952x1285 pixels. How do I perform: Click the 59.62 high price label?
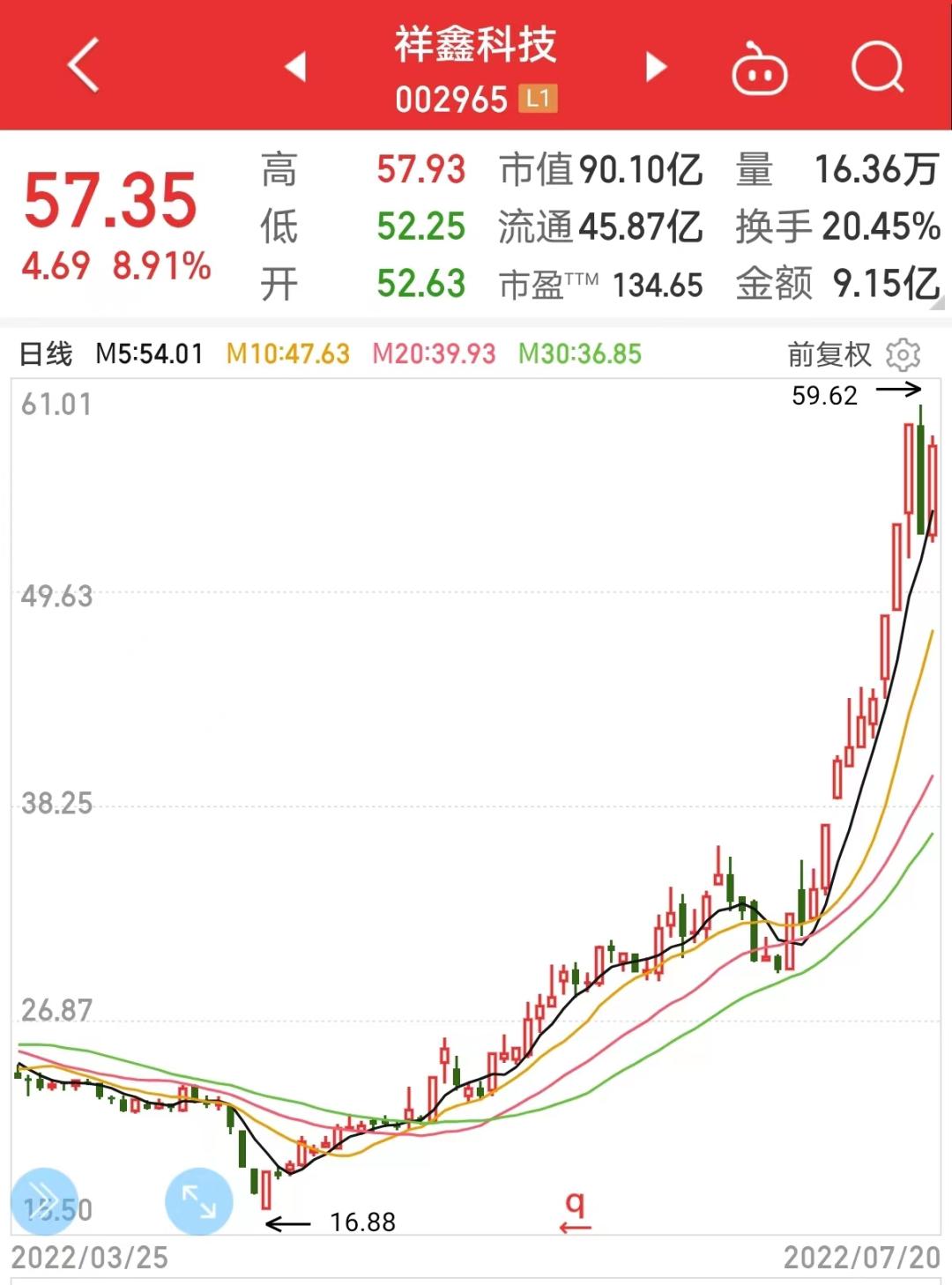click(x=824, y=397)
